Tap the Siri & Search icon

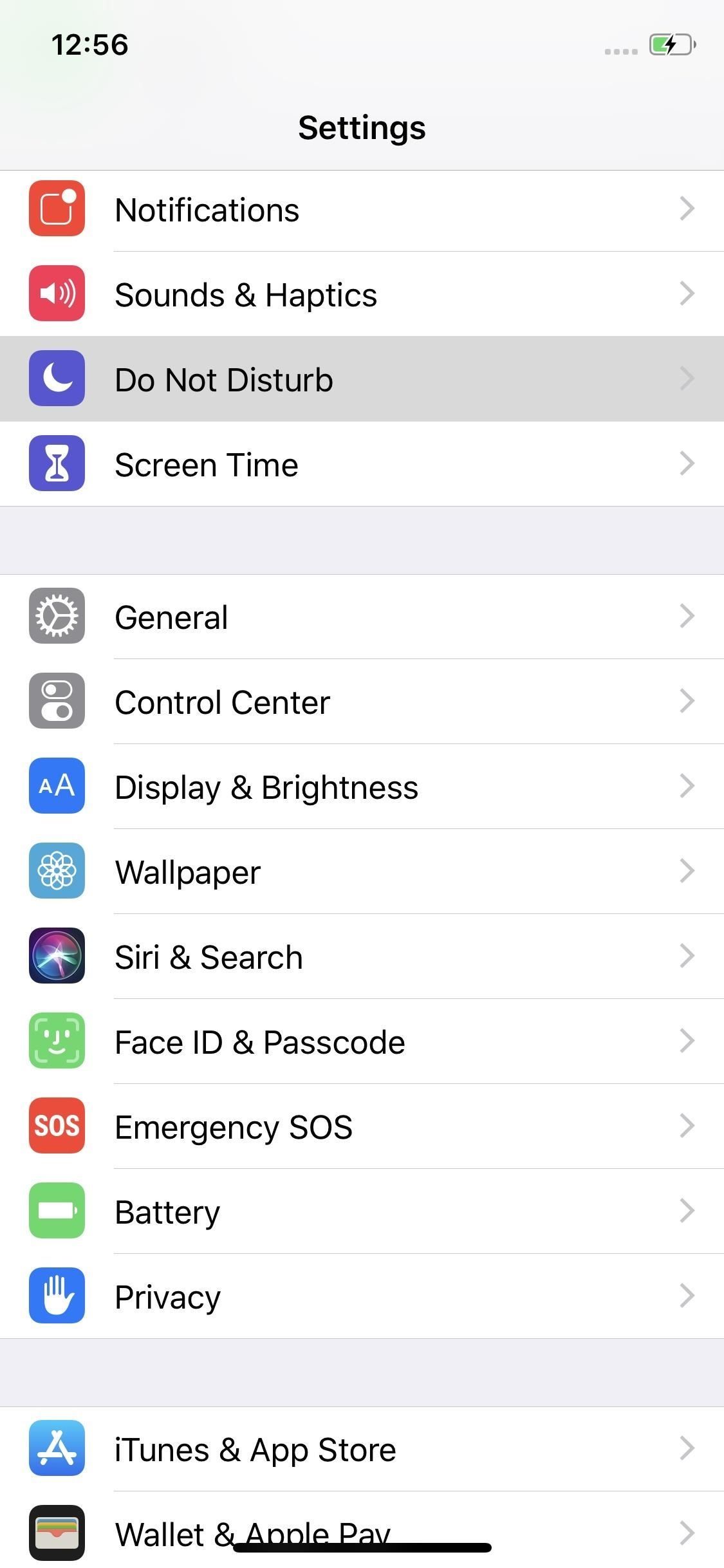(57, 957)
